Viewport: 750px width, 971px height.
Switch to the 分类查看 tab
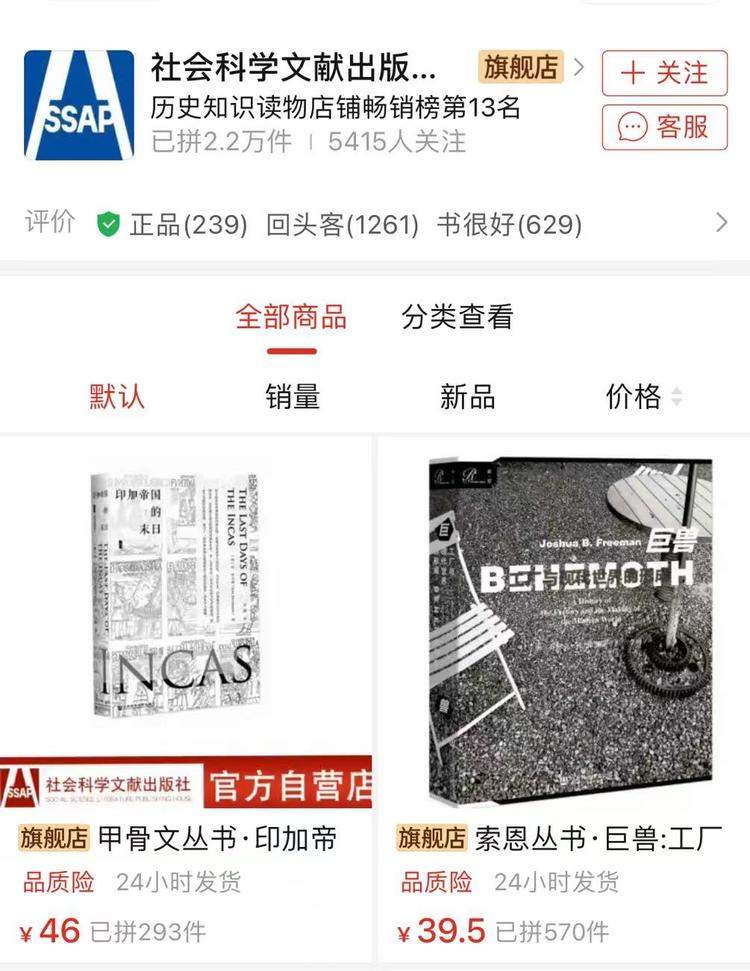(x=457, y=318)
